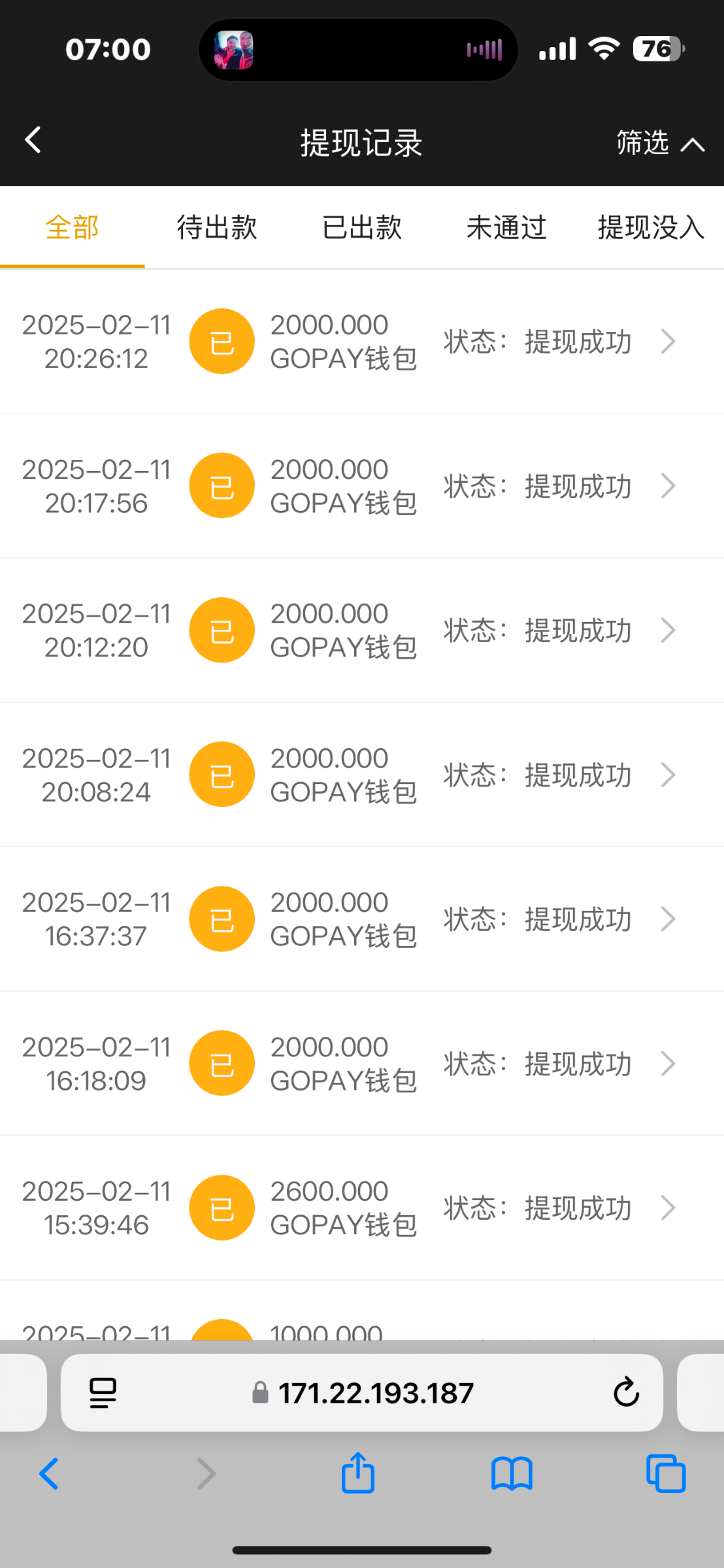Open the page settings menu in the address bar

103,1392
